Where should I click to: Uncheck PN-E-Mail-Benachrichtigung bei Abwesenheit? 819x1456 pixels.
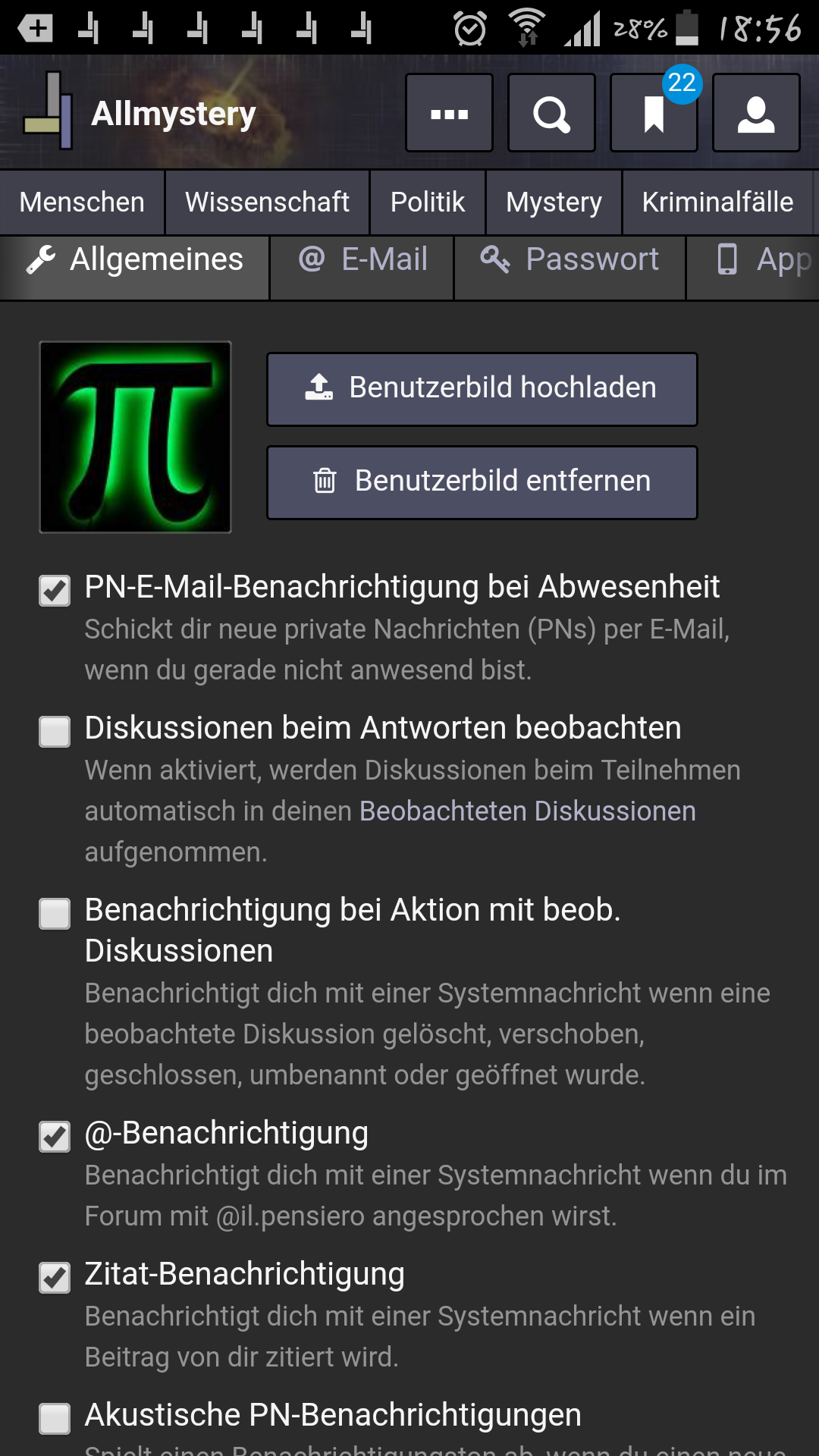coord(55,590)
